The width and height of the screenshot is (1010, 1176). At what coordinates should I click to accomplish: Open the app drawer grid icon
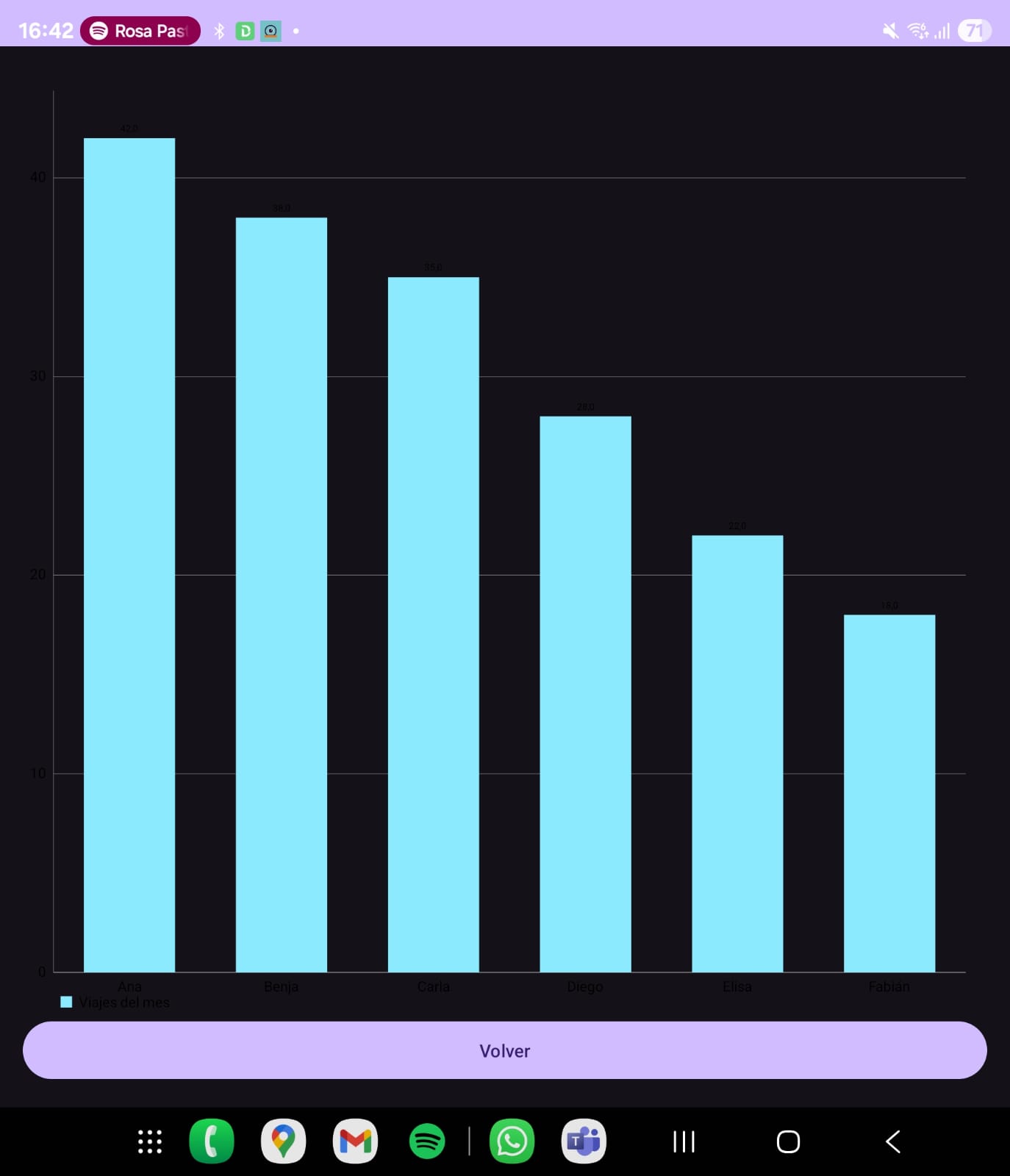150,1141
